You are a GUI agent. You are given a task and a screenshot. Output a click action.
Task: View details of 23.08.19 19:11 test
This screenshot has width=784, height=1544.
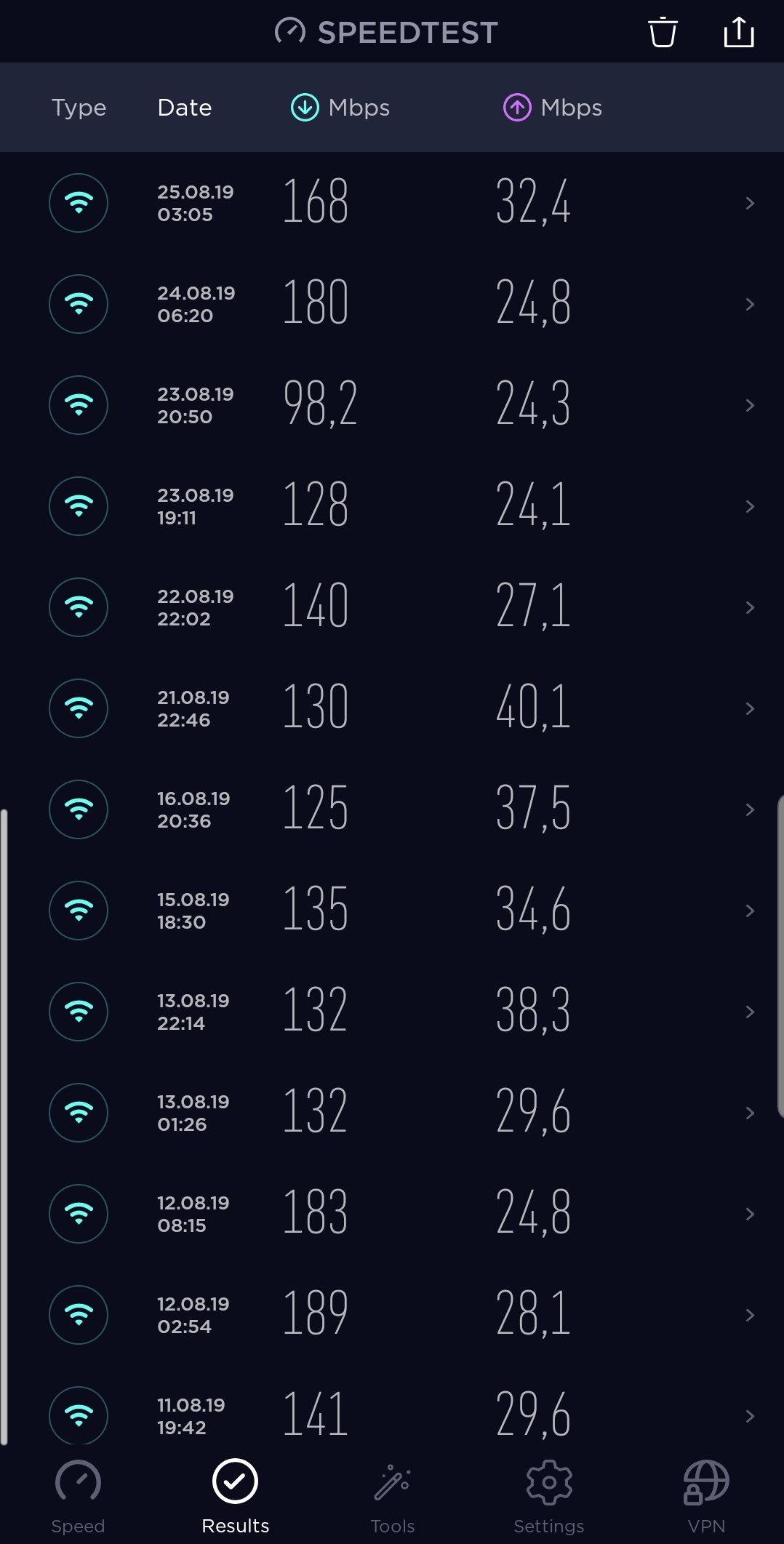click(x=392, y=506)
